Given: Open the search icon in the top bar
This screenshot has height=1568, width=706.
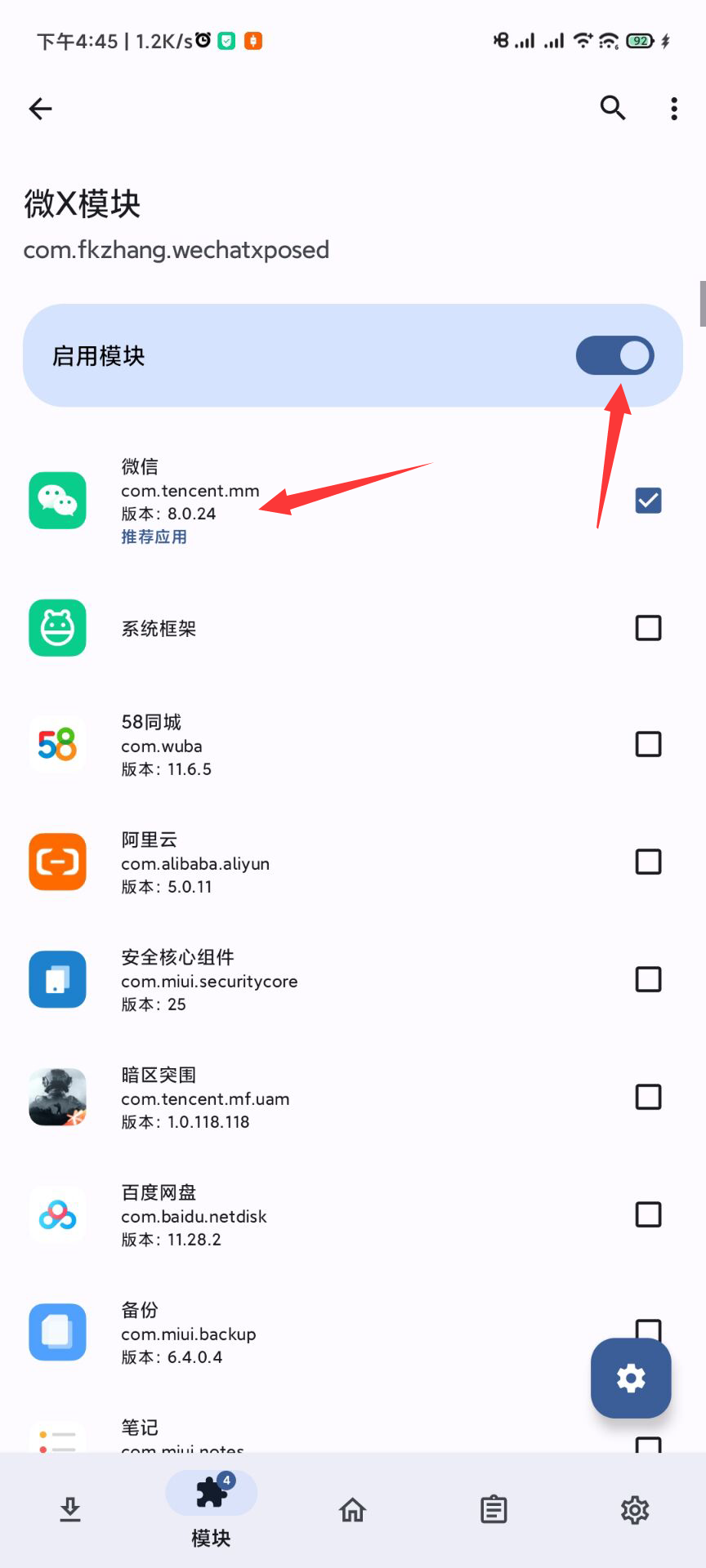Looking at the screenshot, I should (612, 108).
